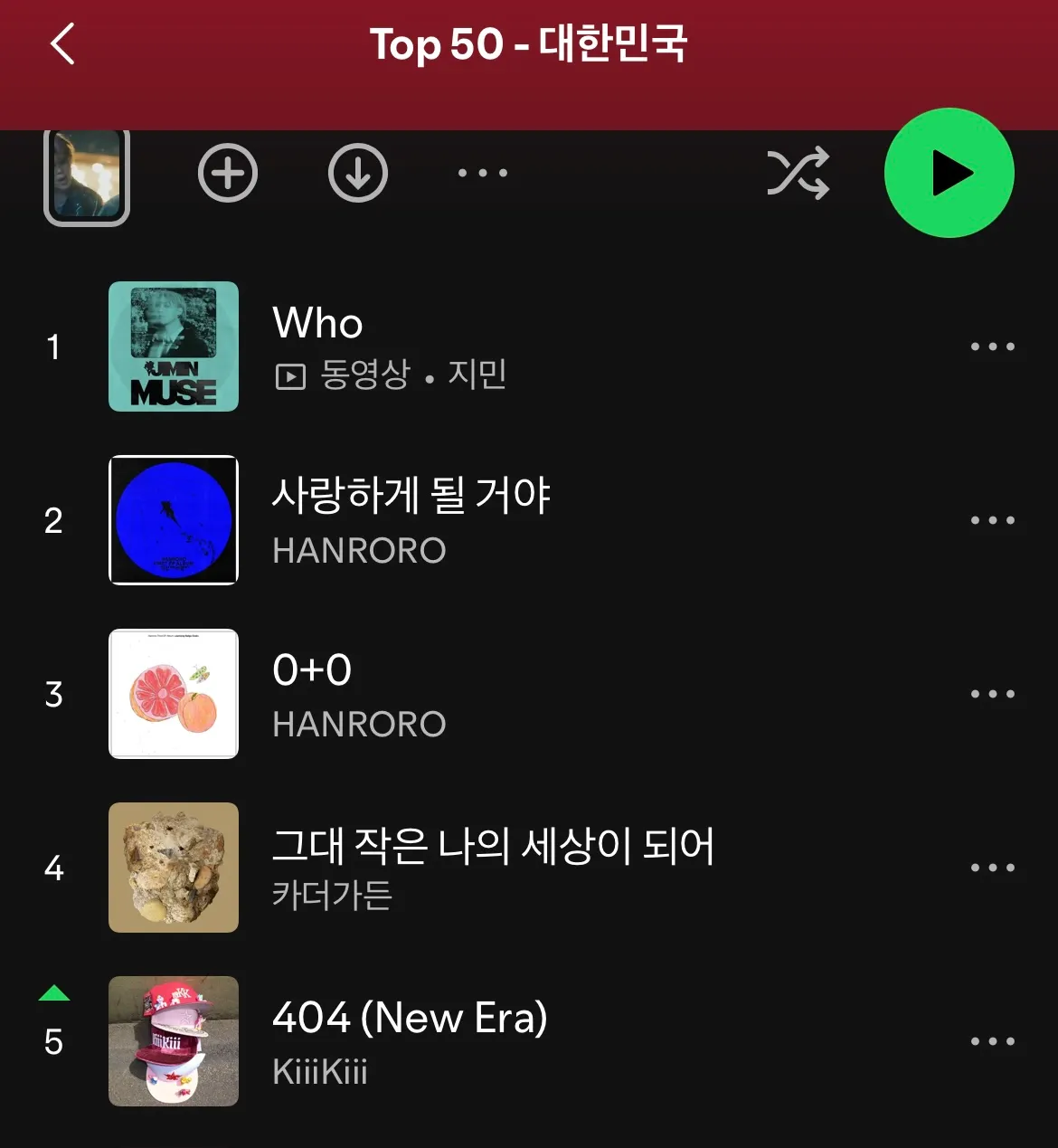Image resolution: width=1058 pixels, height=1148 pixels.
Task: Open the playlist's more options menu
Action: click(x=482, y=173)
